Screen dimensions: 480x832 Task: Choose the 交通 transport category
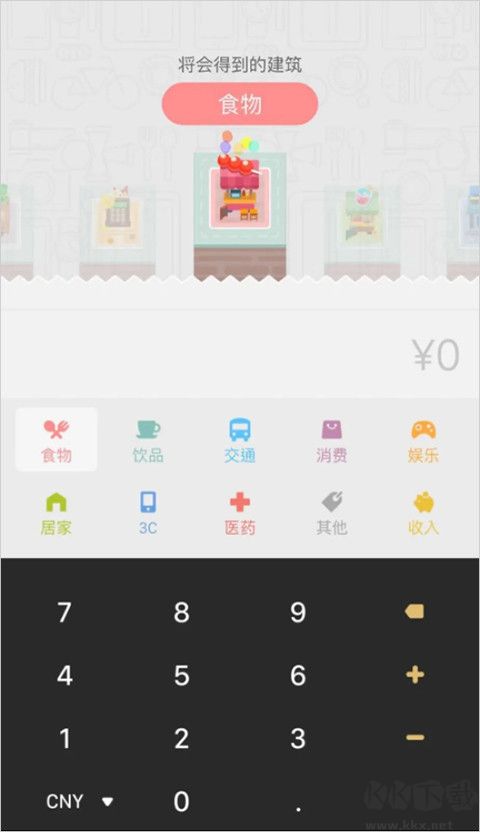coord(240,440)
